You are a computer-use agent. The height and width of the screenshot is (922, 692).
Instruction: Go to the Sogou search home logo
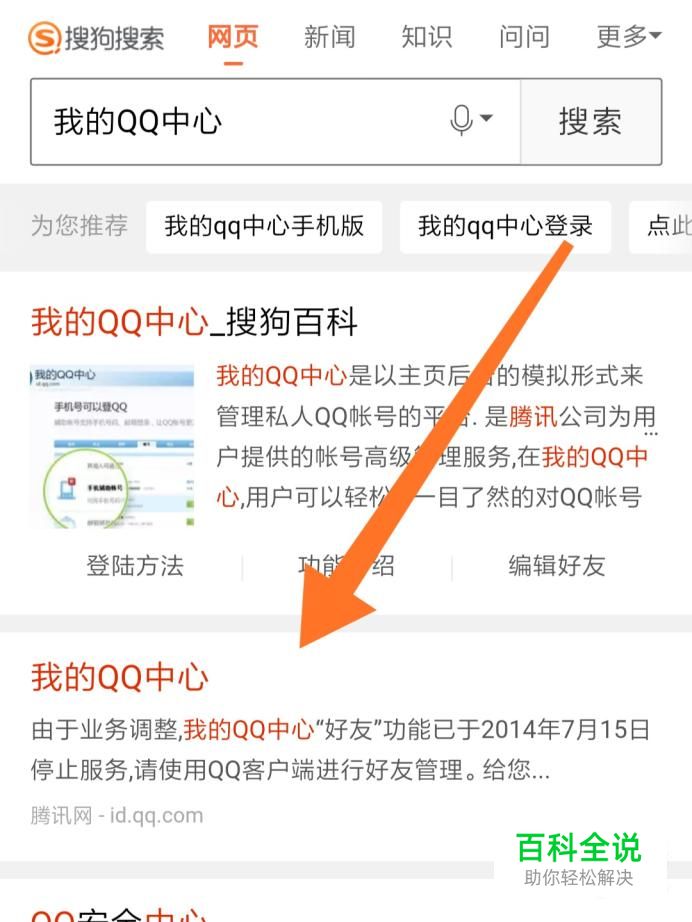[x=96, y=39]
